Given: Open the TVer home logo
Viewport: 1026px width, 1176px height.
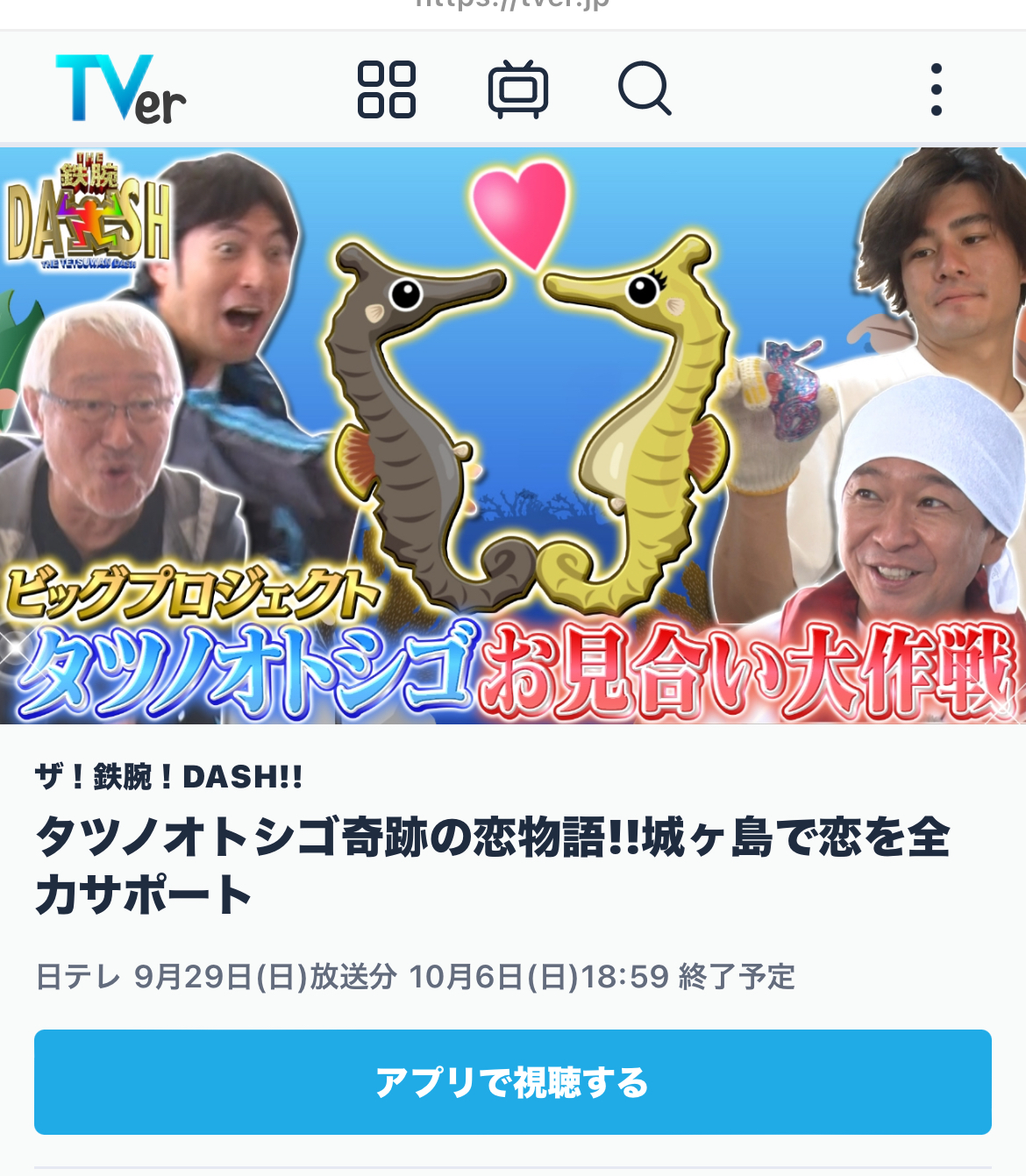Looking at the screenshot, I should coord(120,89).
